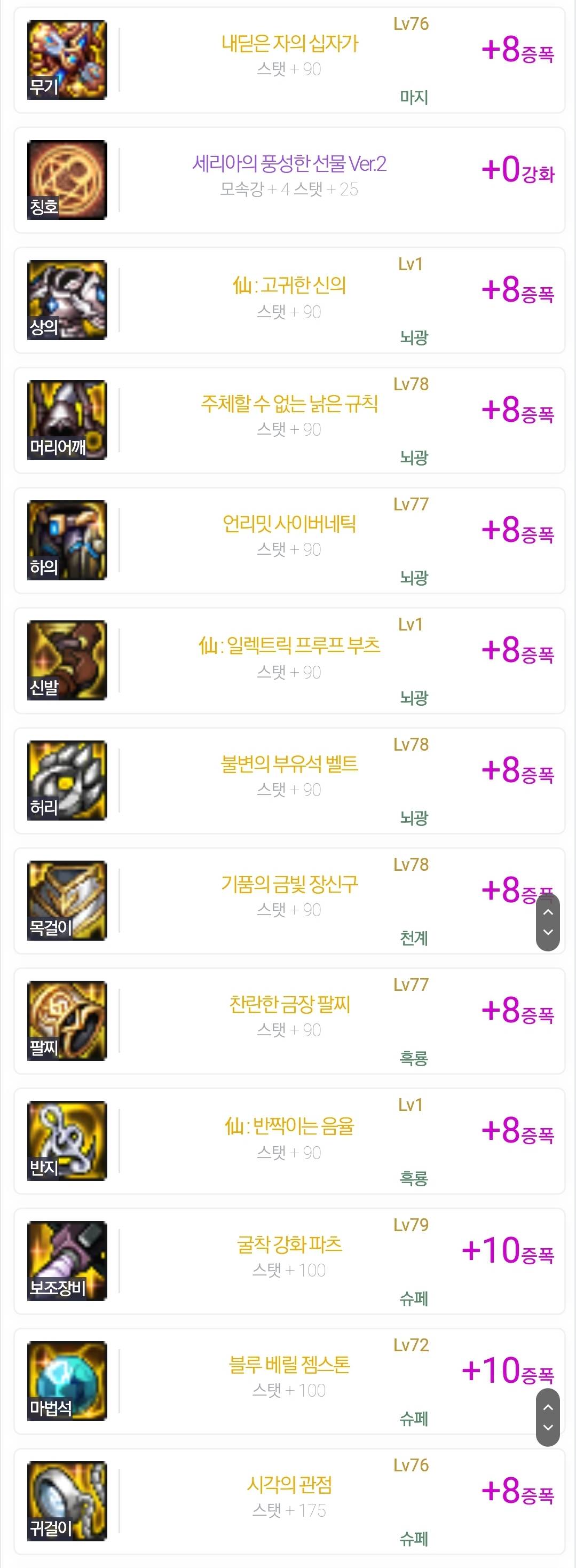View the shoes 仙: 일렉트릭 프루프 부츠
The width and height of the screenshot is (576, 1568).
(289, 645)
